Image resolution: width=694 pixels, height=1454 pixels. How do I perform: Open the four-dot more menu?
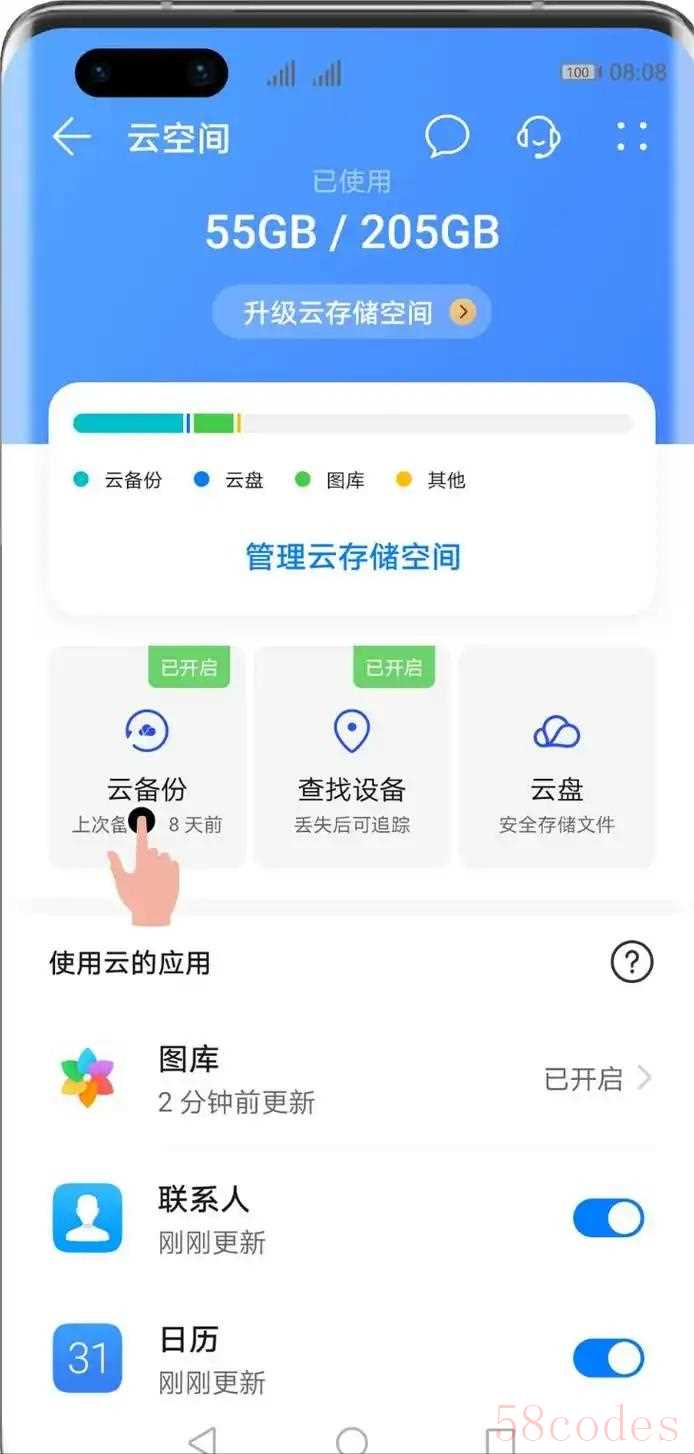pyautogui.click(x=632, y=137)
